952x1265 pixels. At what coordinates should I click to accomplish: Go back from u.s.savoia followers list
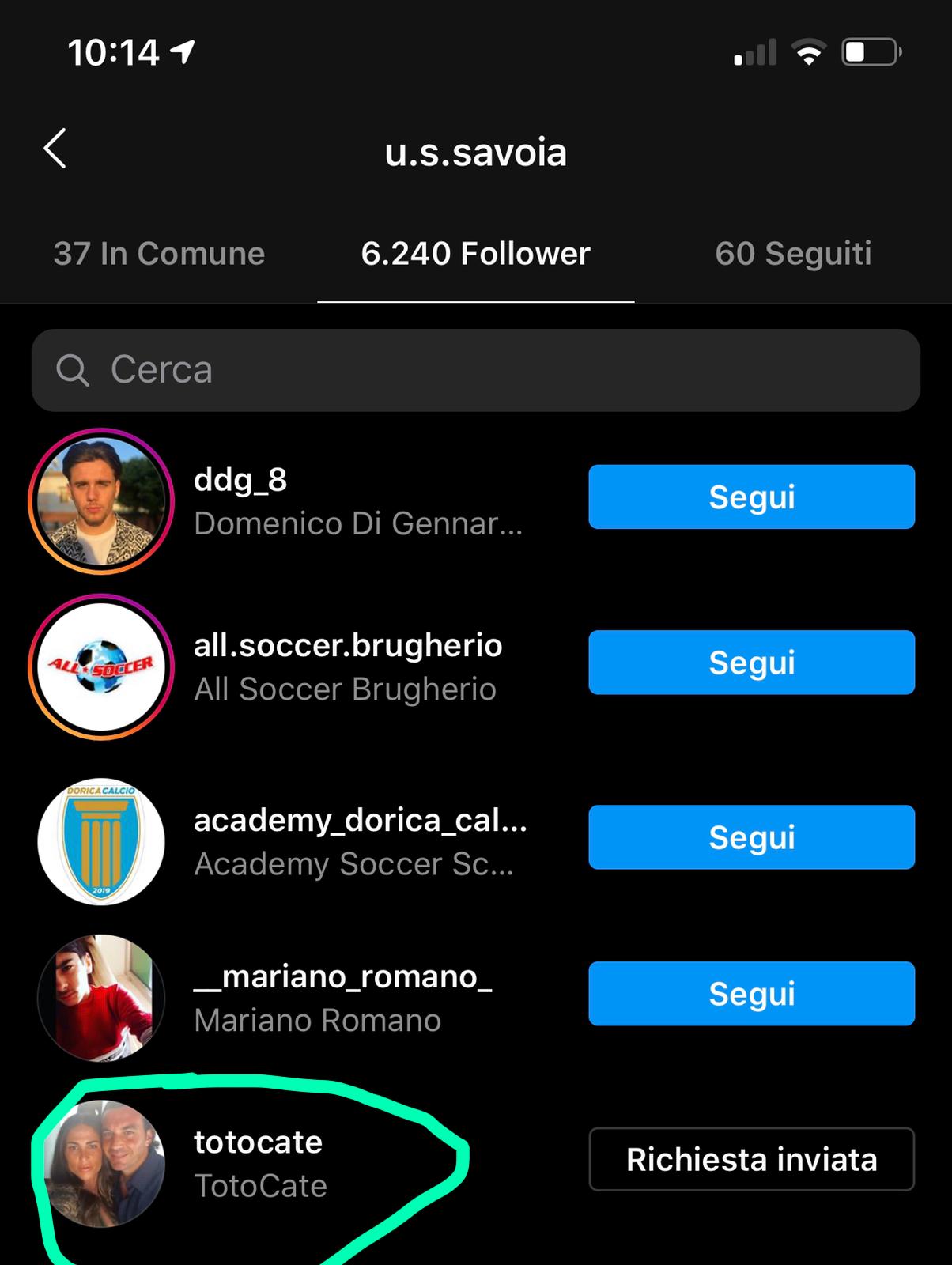tap(55, 149)
